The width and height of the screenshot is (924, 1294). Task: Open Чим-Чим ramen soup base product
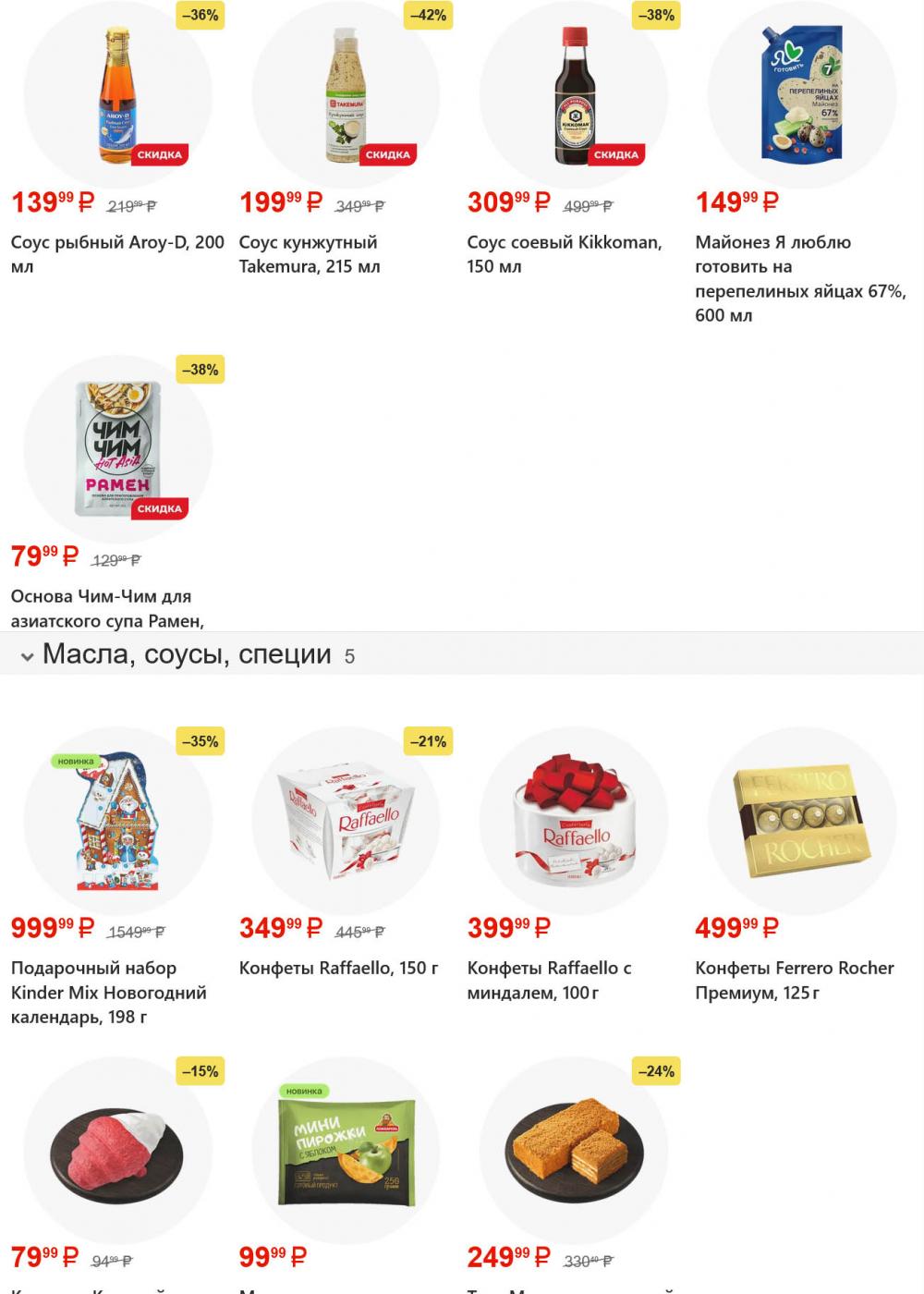tap(117, 450)
